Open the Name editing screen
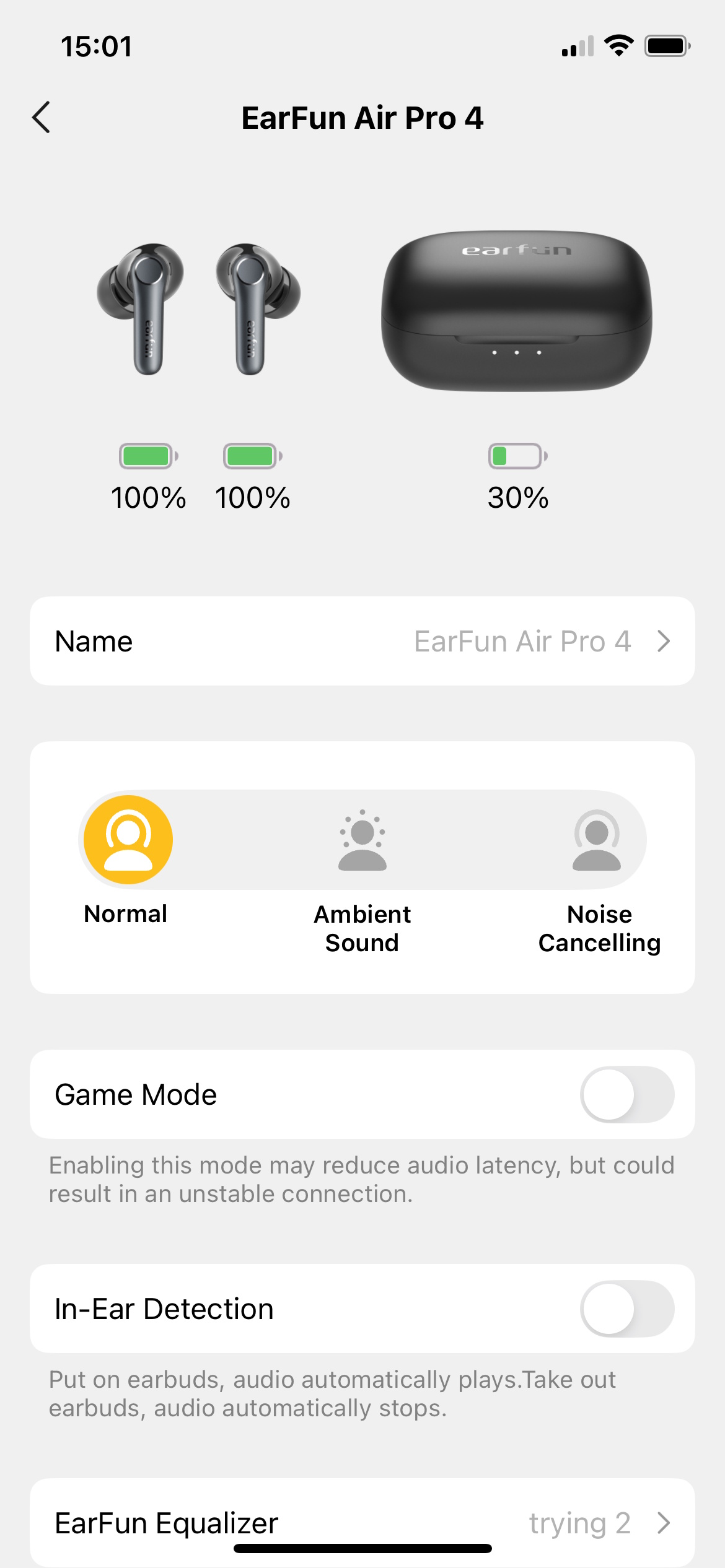This screenshot has width=725, height=1568. 362,641
